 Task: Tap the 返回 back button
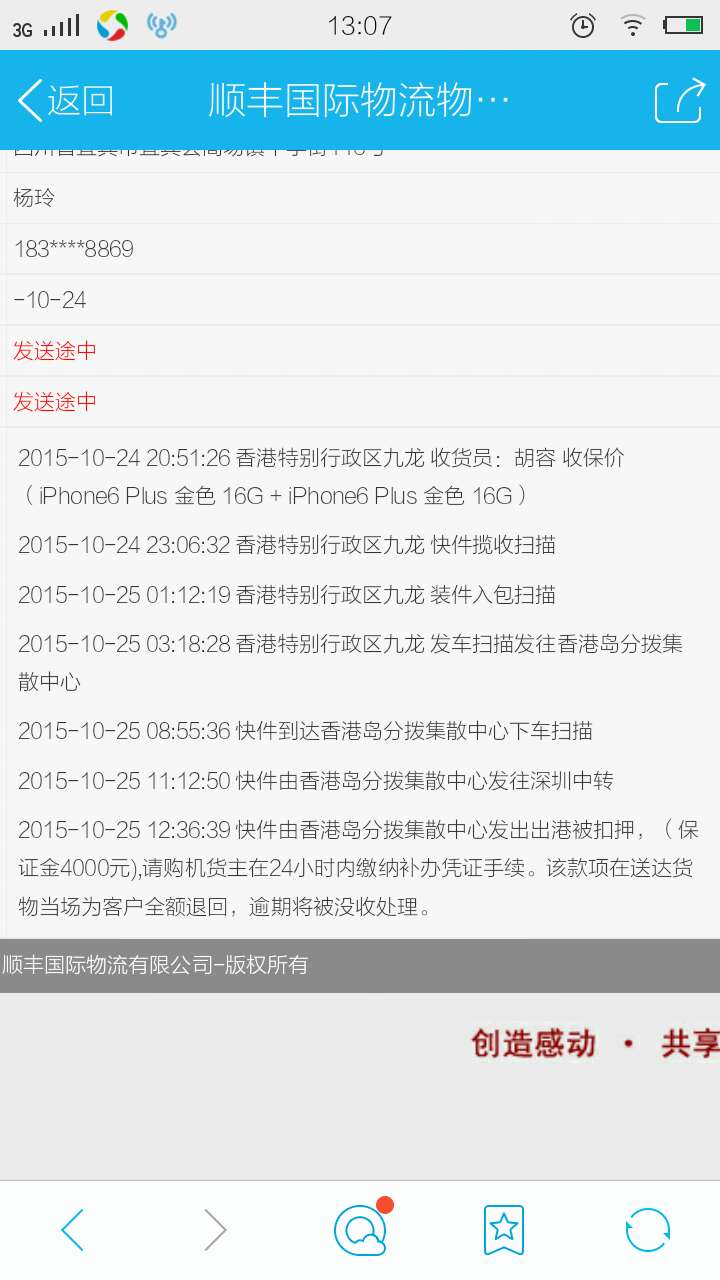[65, 101]
